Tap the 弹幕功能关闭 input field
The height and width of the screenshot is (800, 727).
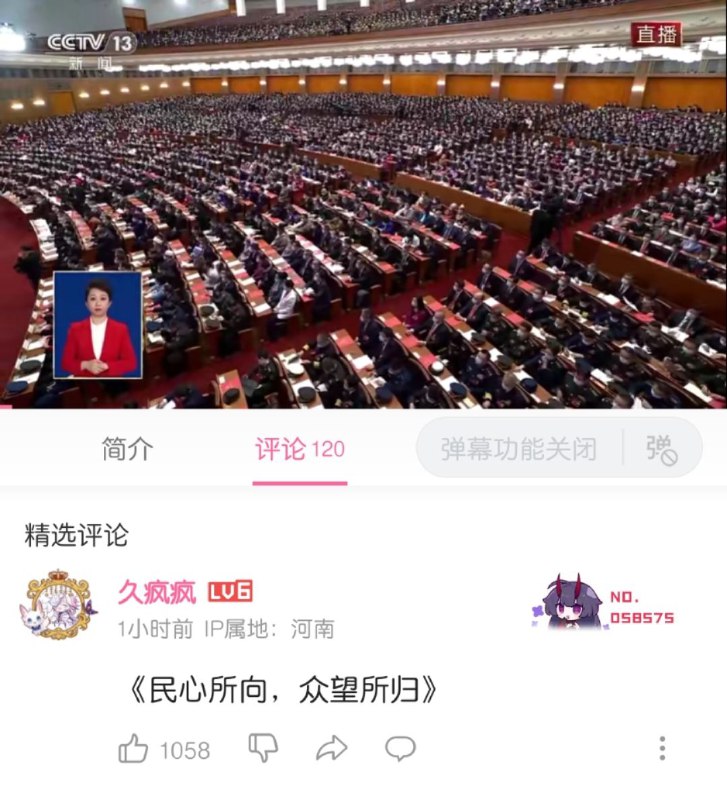coord(519,448)
